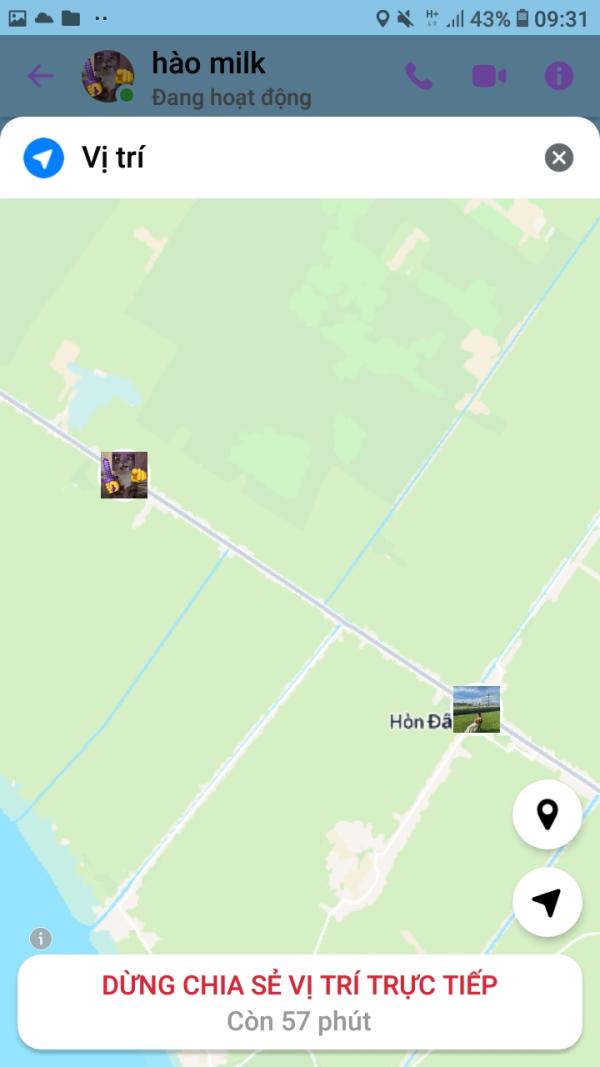Go back from hào milk chat
The height and width of the screenshot is (1067, 600).
click(40, 76)
